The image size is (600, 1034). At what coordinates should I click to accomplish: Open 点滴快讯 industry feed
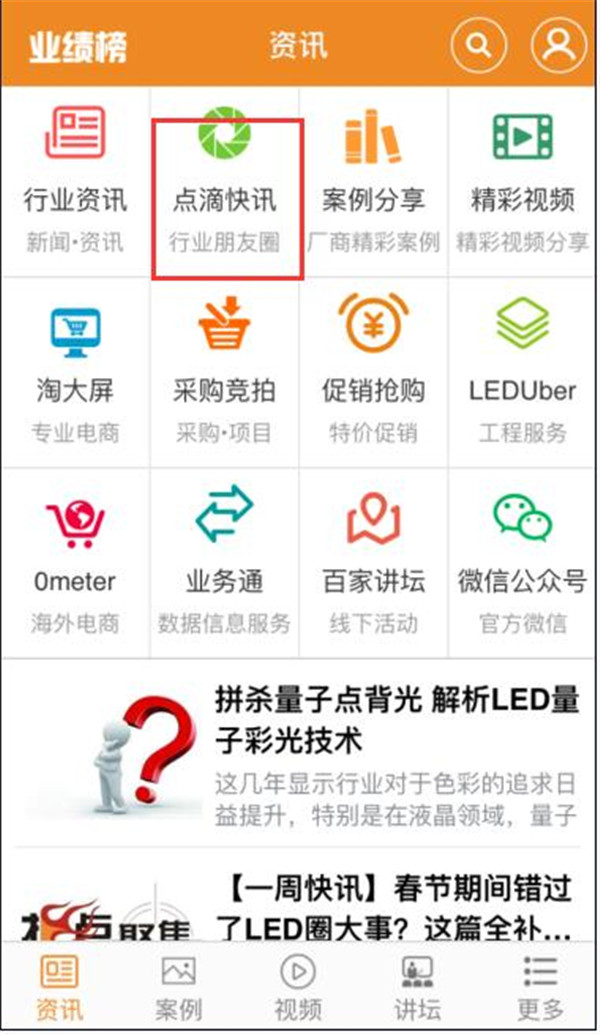(x=225, y=180)
